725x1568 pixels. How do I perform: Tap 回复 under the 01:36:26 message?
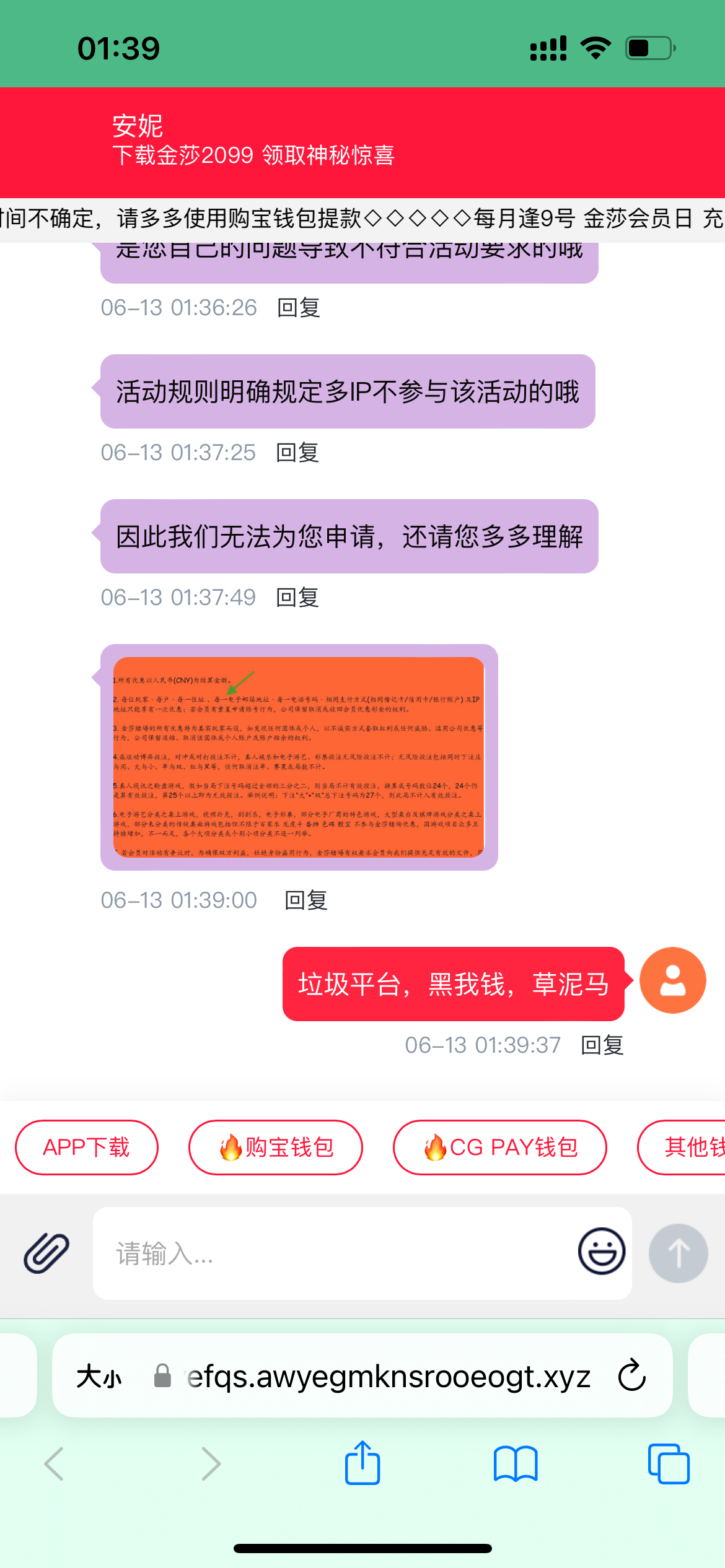299,308
